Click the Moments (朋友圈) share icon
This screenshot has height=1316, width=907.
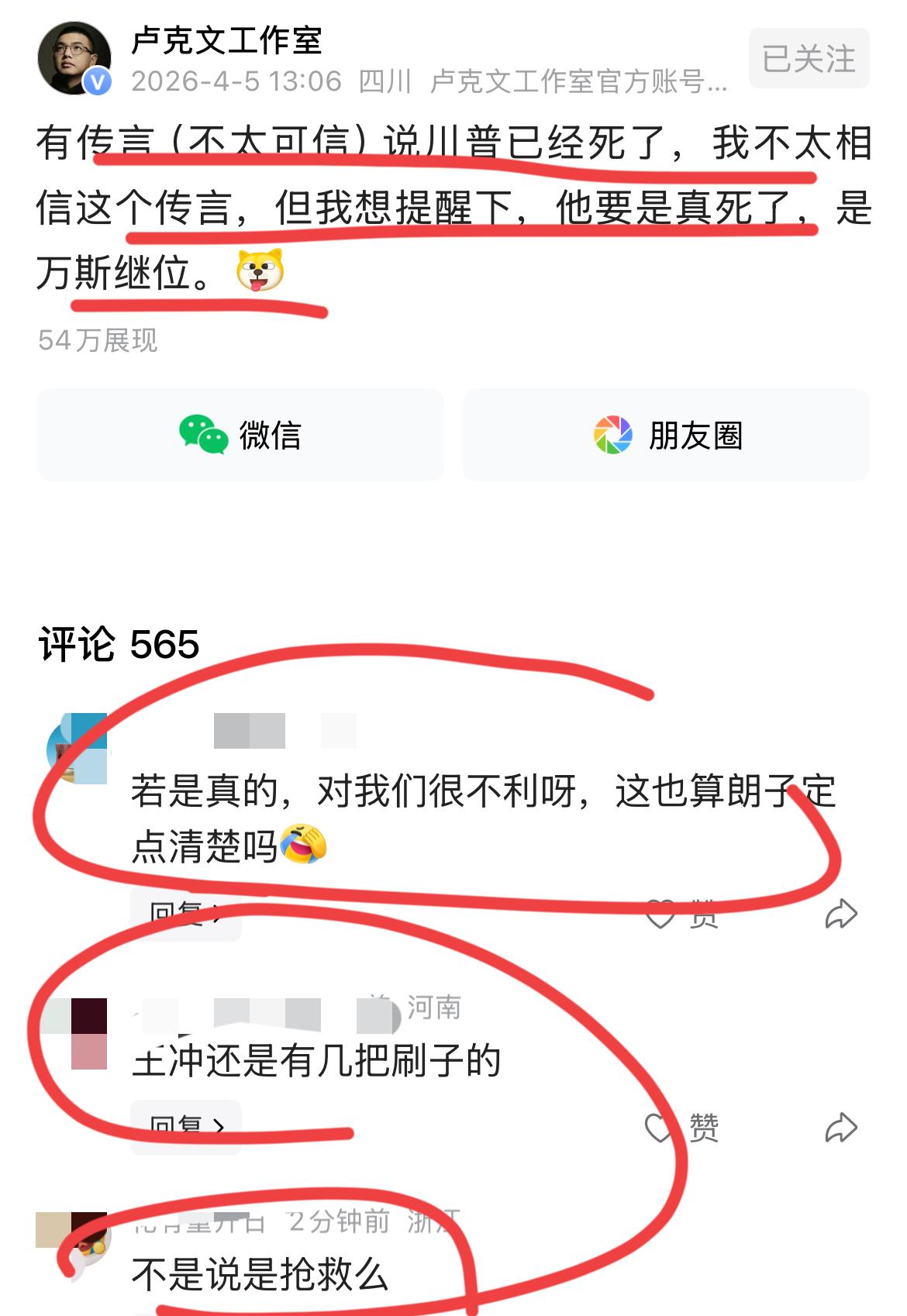[x=612, y=436]
